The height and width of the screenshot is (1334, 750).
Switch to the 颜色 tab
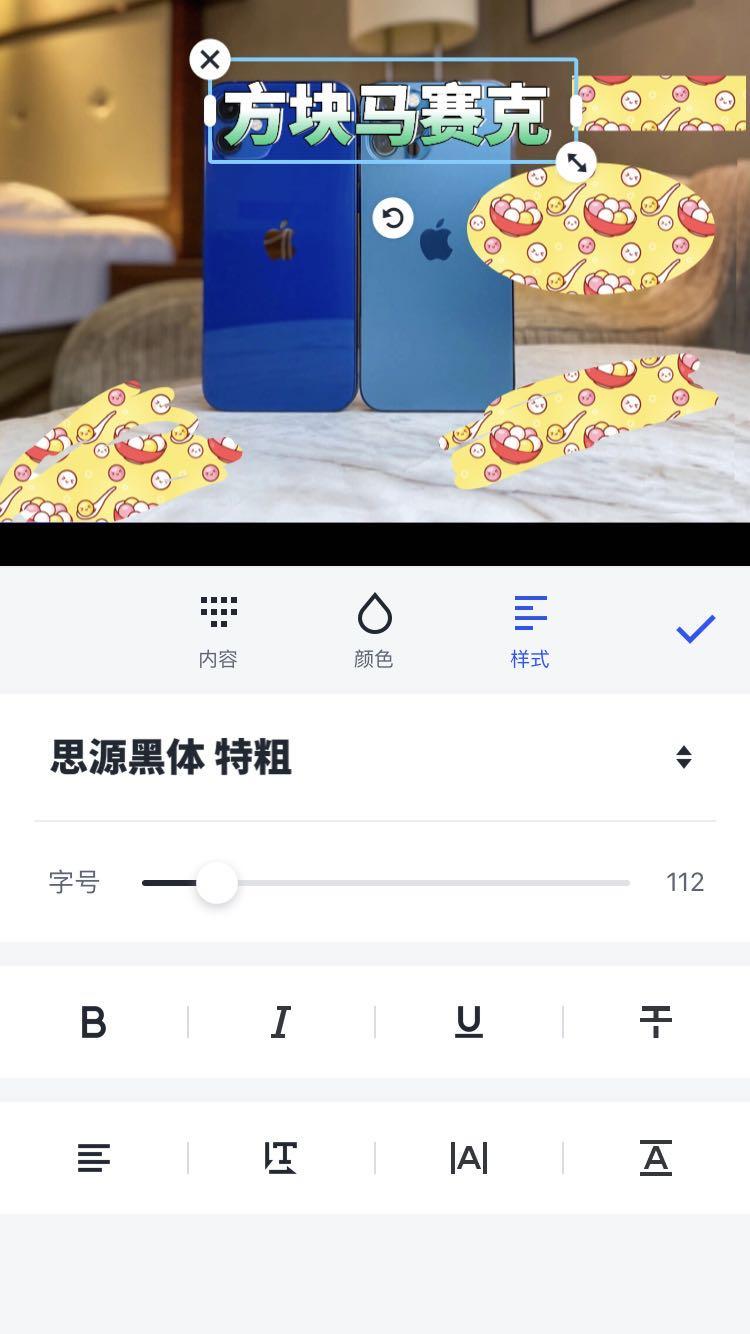pyautogui.click(x=374, y=630)
